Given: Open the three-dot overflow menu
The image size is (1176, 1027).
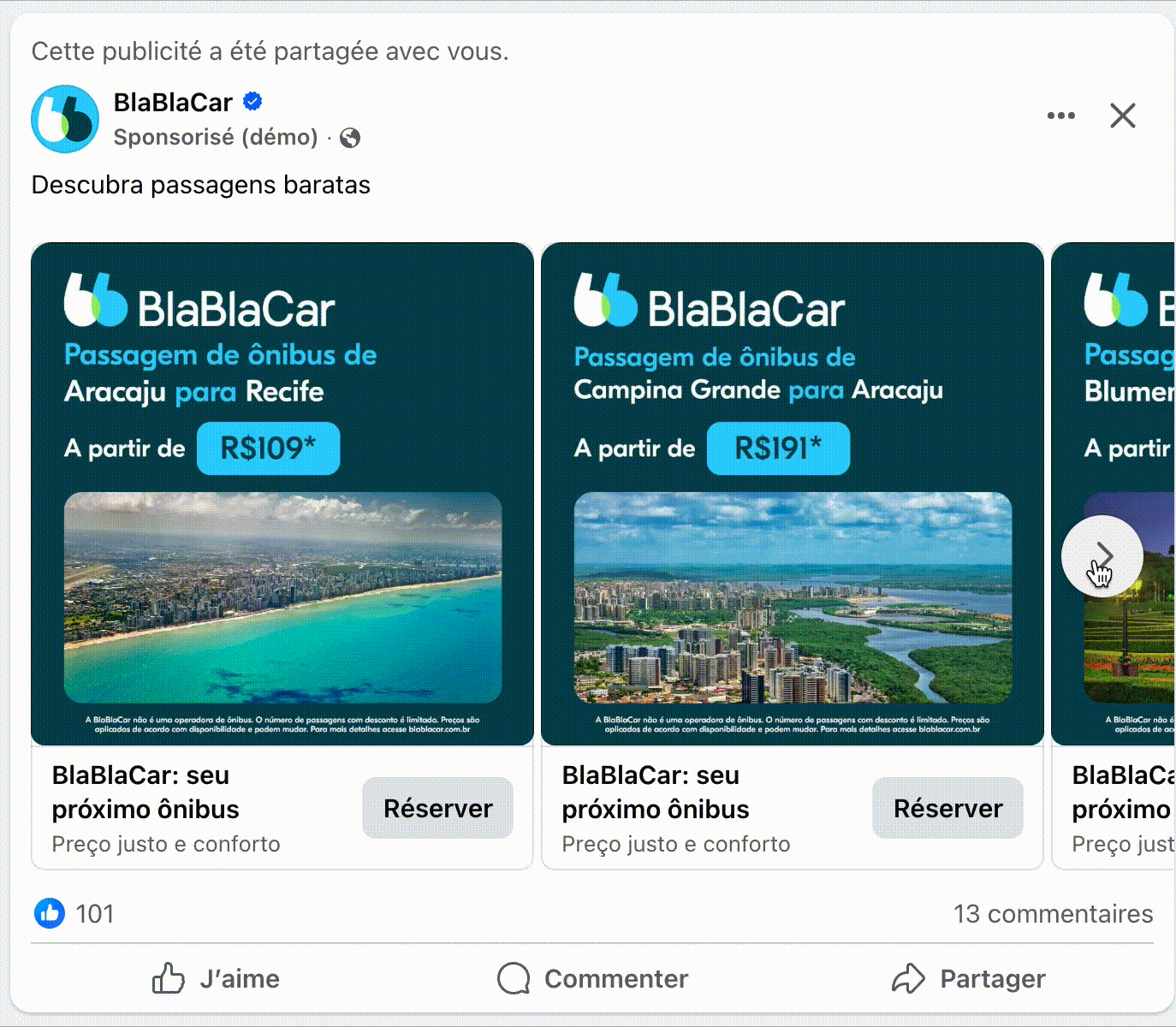Looking at the screenshot, I should tap(1060, 116).
